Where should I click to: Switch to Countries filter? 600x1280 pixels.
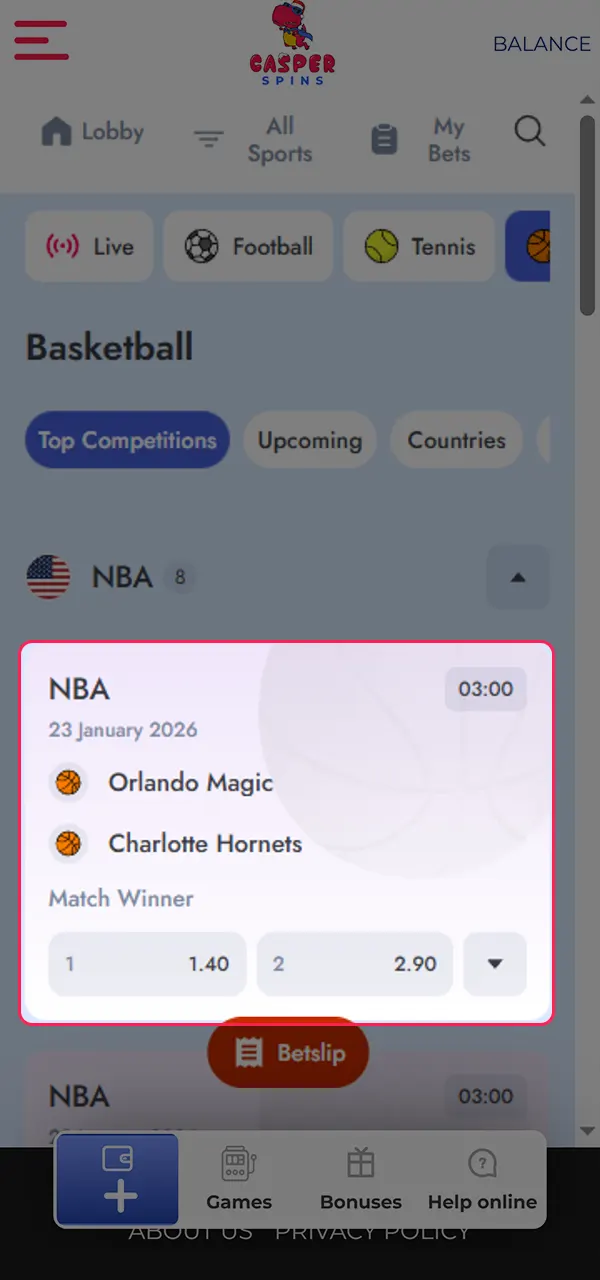click(456, 440)
